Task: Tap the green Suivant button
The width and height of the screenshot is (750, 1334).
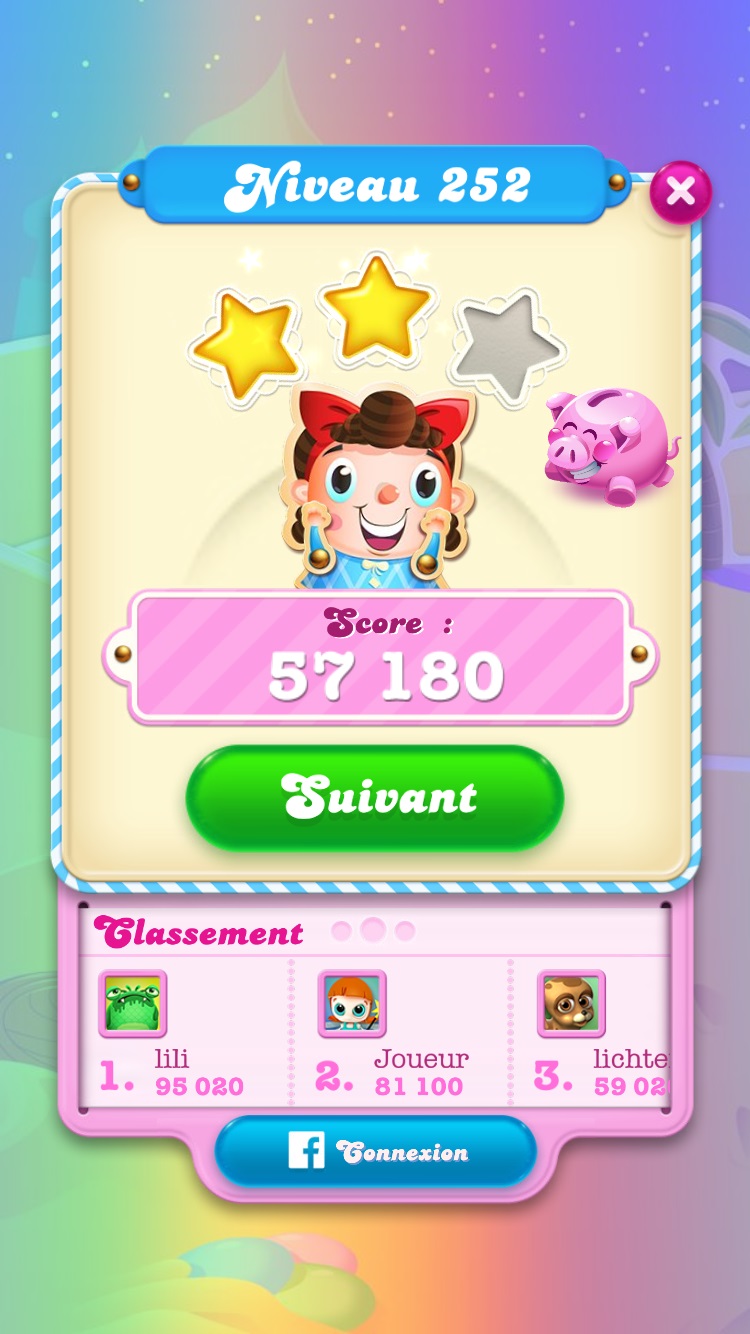Action: coord(375,797)
